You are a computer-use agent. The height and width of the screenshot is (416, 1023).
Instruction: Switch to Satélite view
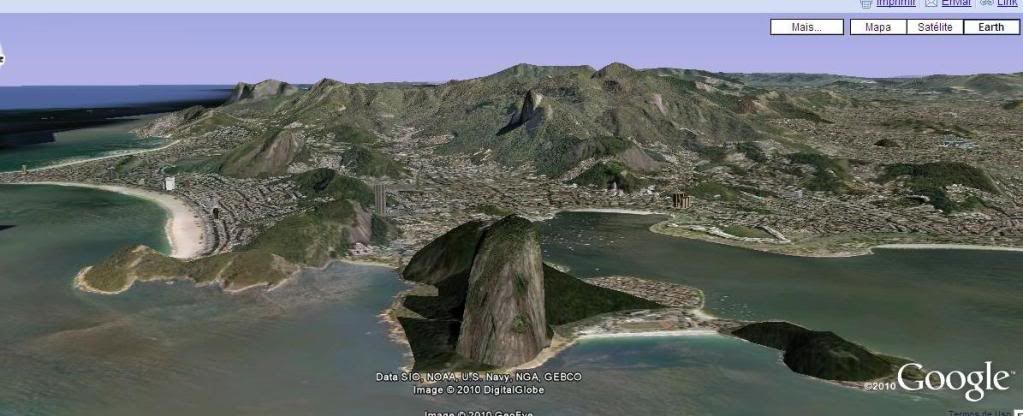click(934, 27)
